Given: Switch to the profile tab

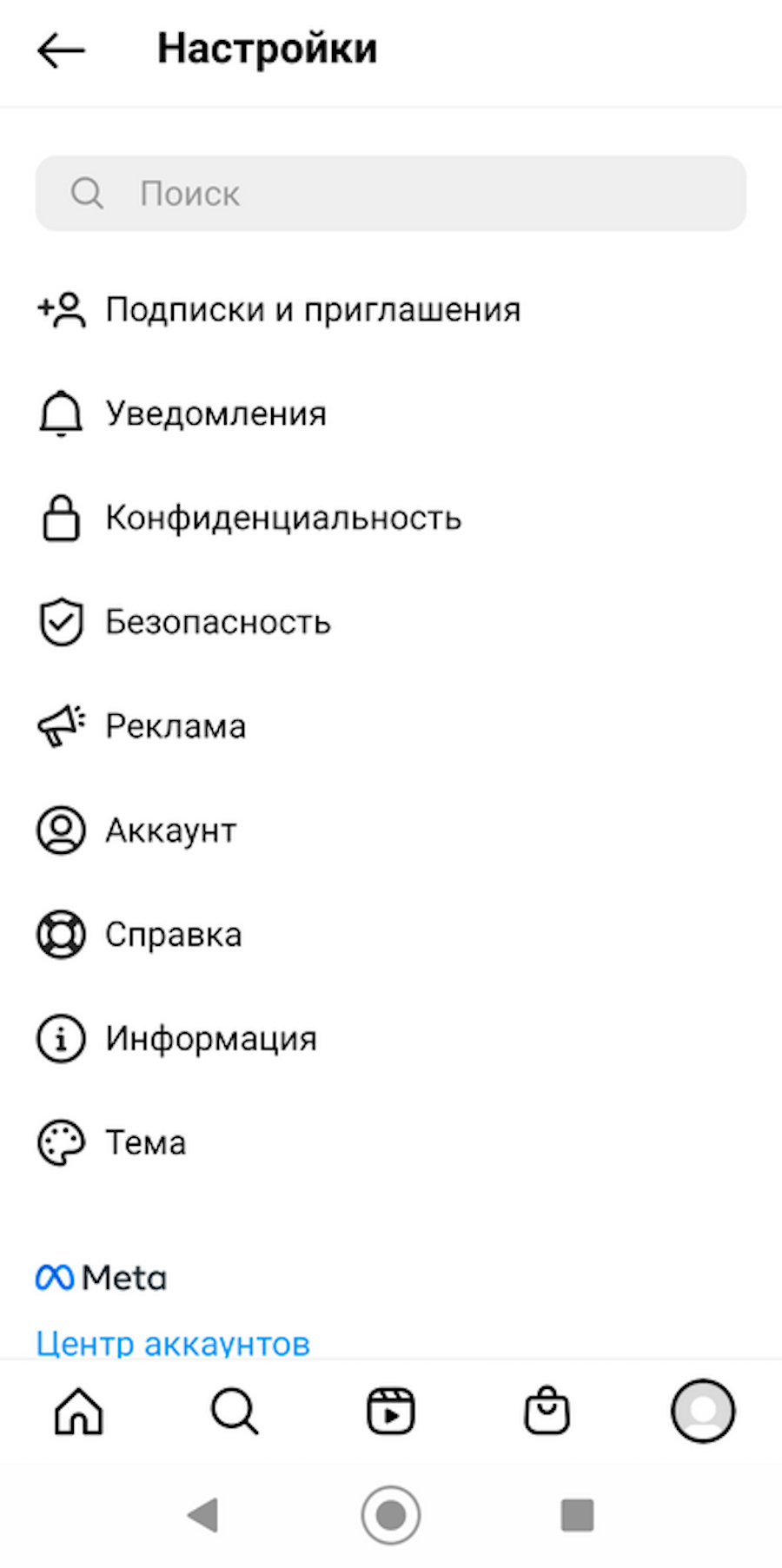Looking at the screenshot, I should (x=703, y=1411).
